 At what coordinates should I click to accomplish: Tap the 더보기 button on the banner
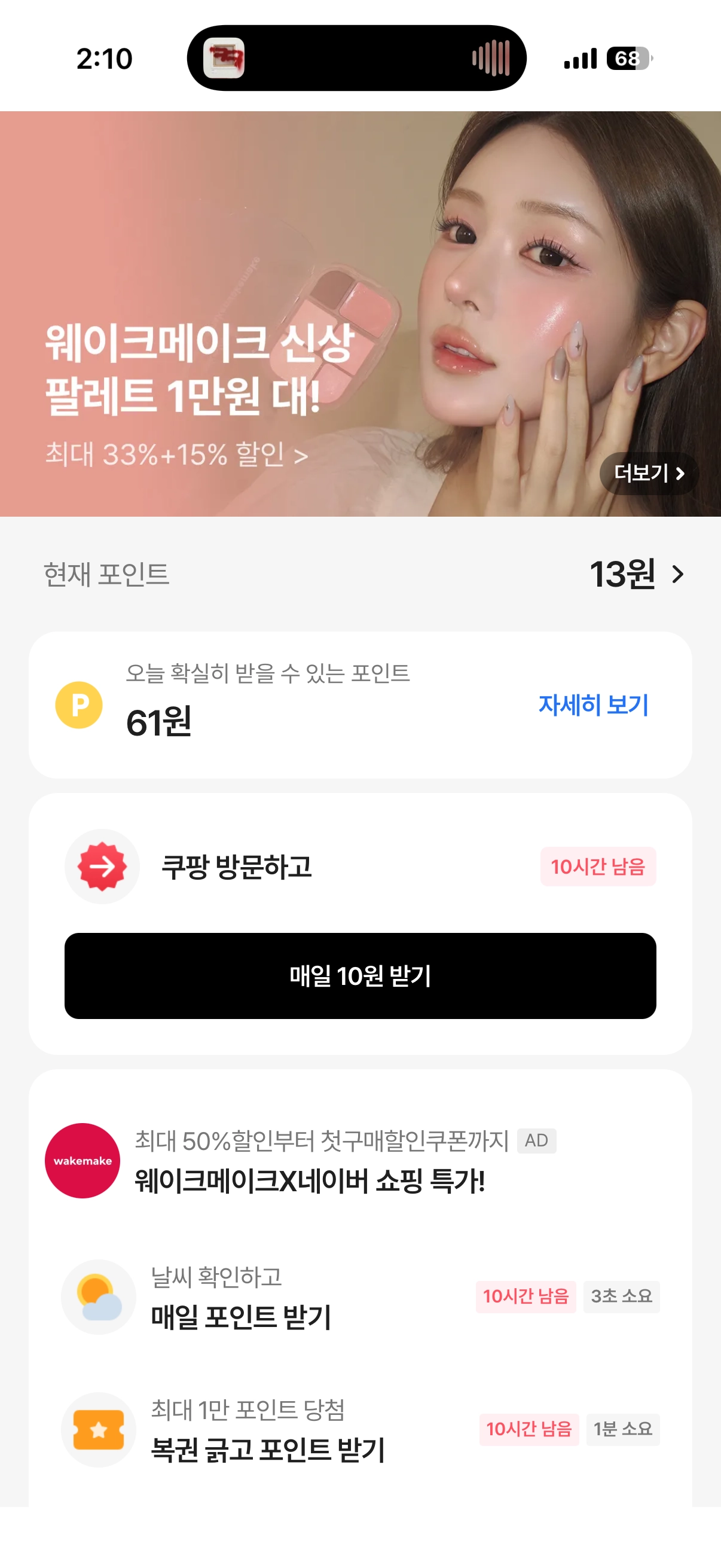[649, 473]
